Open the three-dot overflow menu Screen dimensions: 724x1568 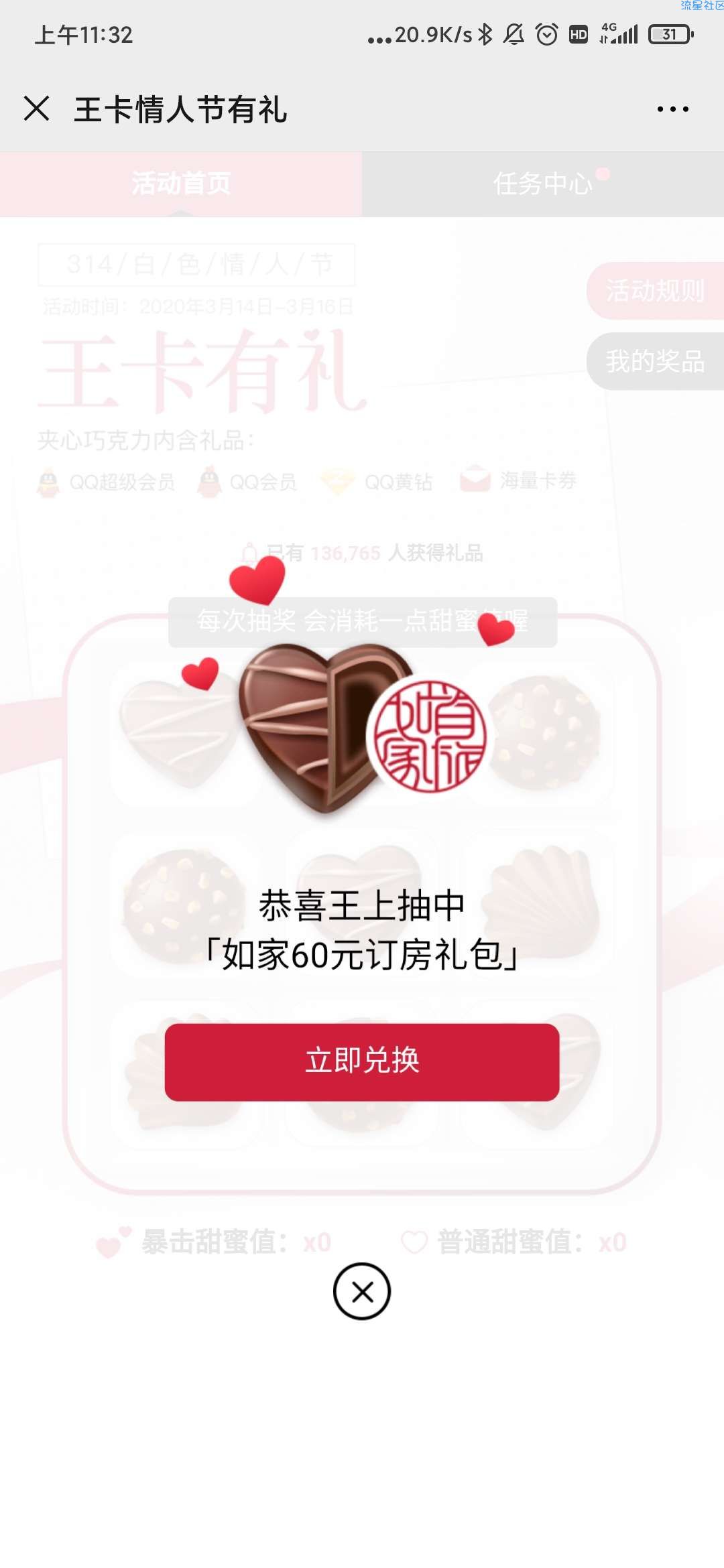tap(672, 109)
